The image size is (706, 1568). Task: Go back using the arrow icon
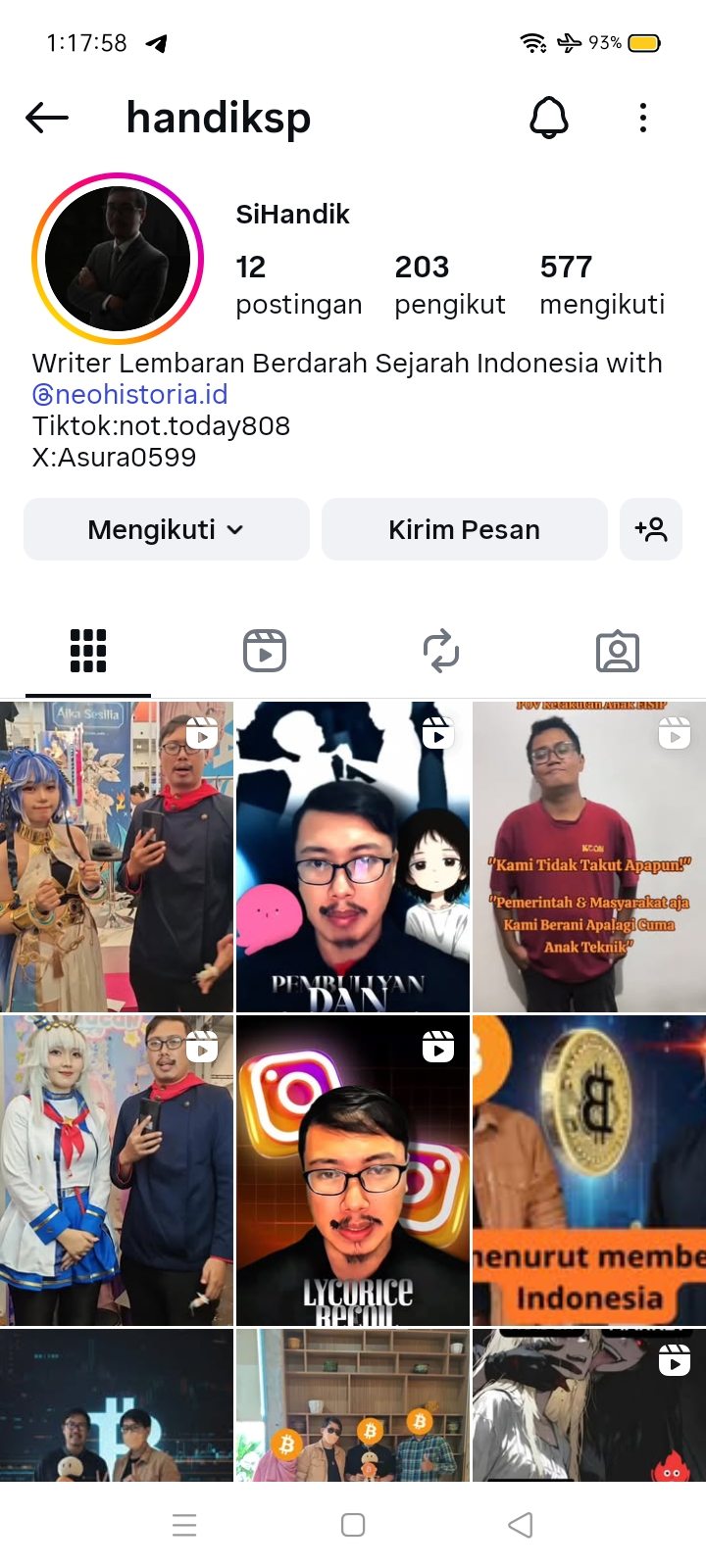point(46,119)
